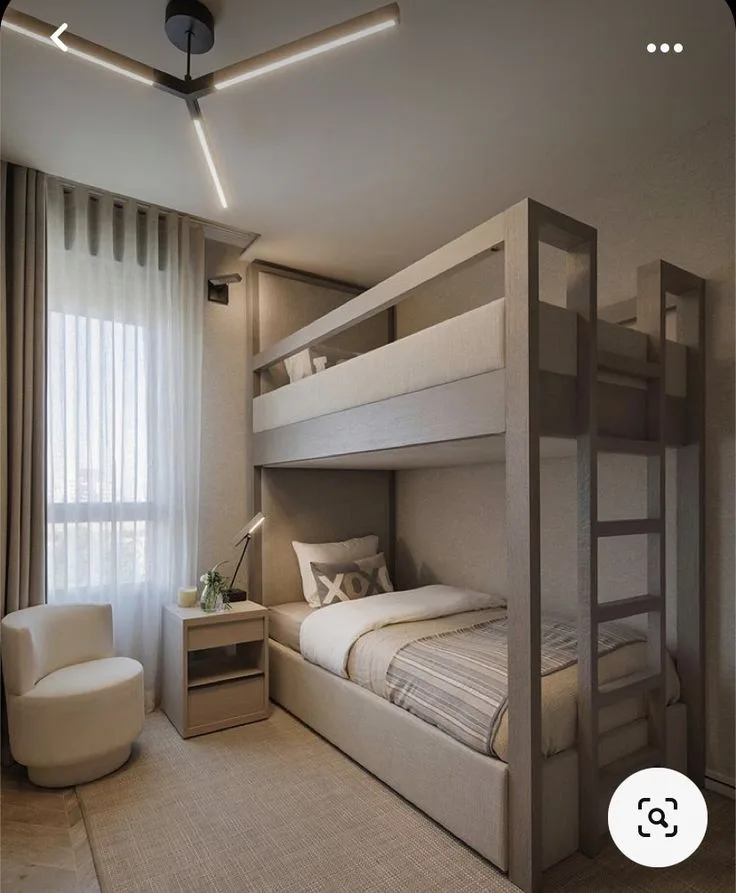The width and height of the screenshot is (736, 893).
Task: Go back using the top arrow
Action: (x=59, y=38)
